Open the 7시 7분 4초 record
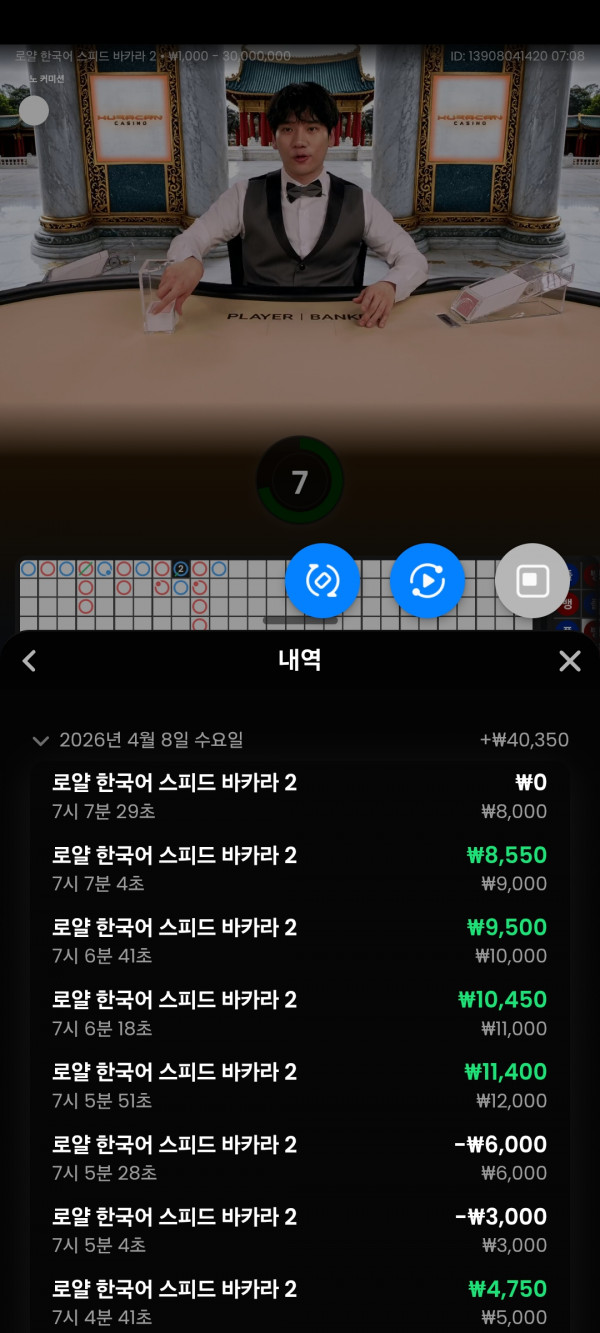The width and height of the screenshot is (600, 1333). (x=299, y=868)
